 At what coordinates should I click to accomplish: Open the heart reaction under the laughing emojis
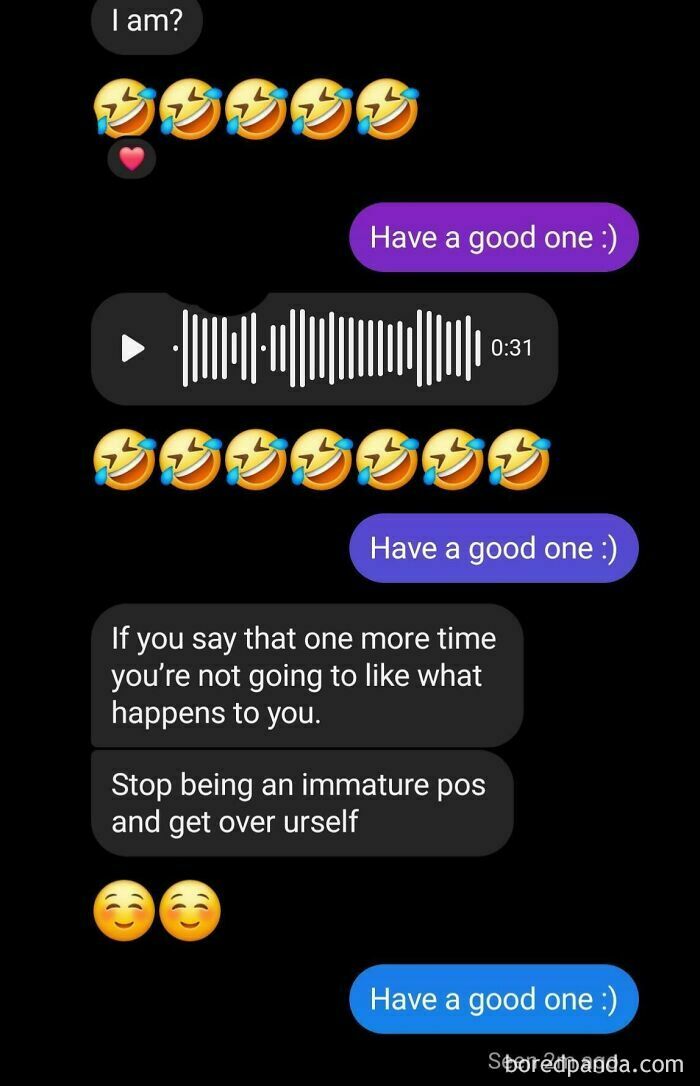point(132,158)
